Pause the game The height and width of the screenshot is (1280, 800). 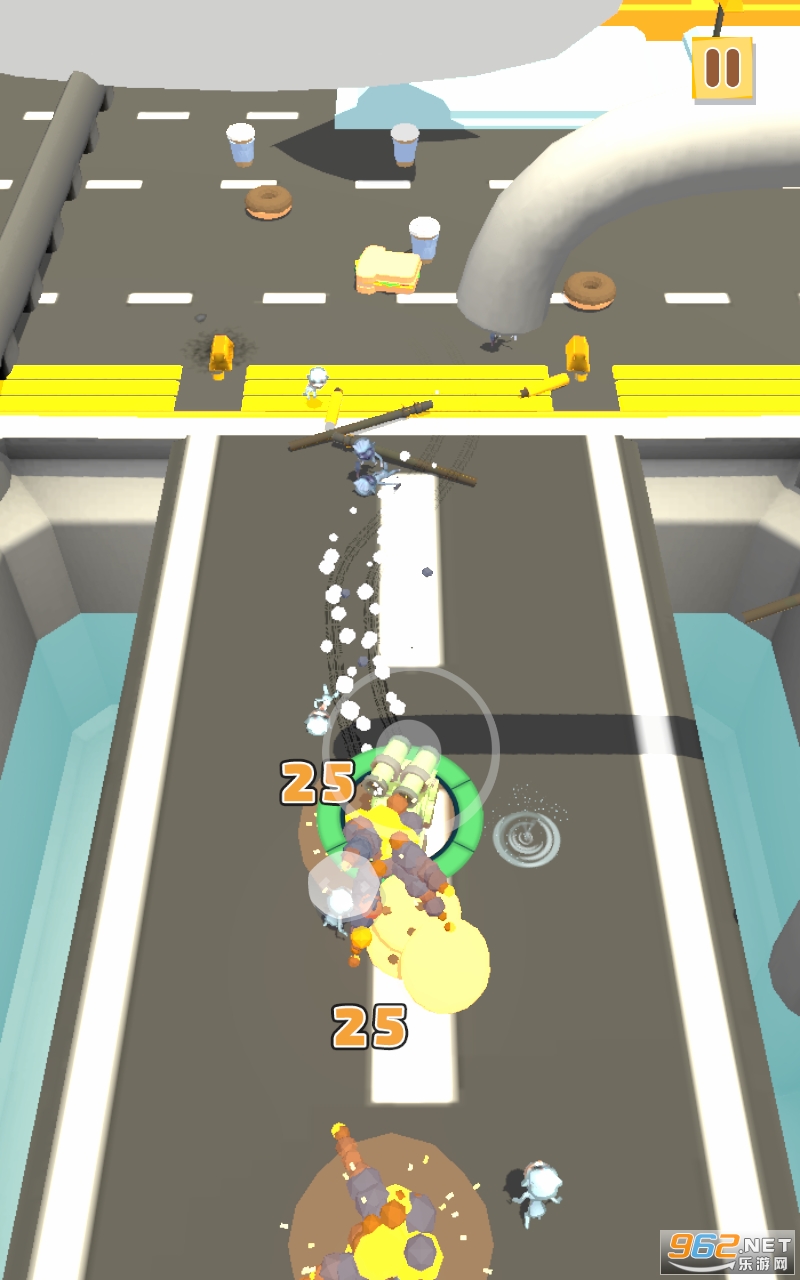[722, 67]
